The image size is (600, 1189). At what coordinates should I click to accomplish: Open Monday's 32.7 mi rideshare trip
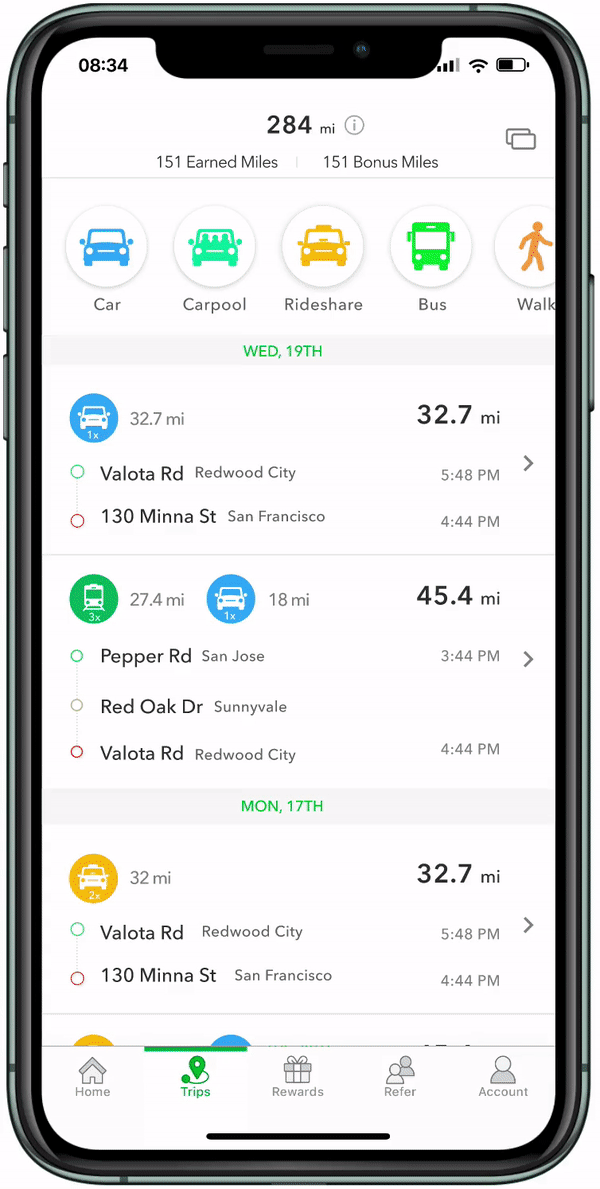[298, 925]
